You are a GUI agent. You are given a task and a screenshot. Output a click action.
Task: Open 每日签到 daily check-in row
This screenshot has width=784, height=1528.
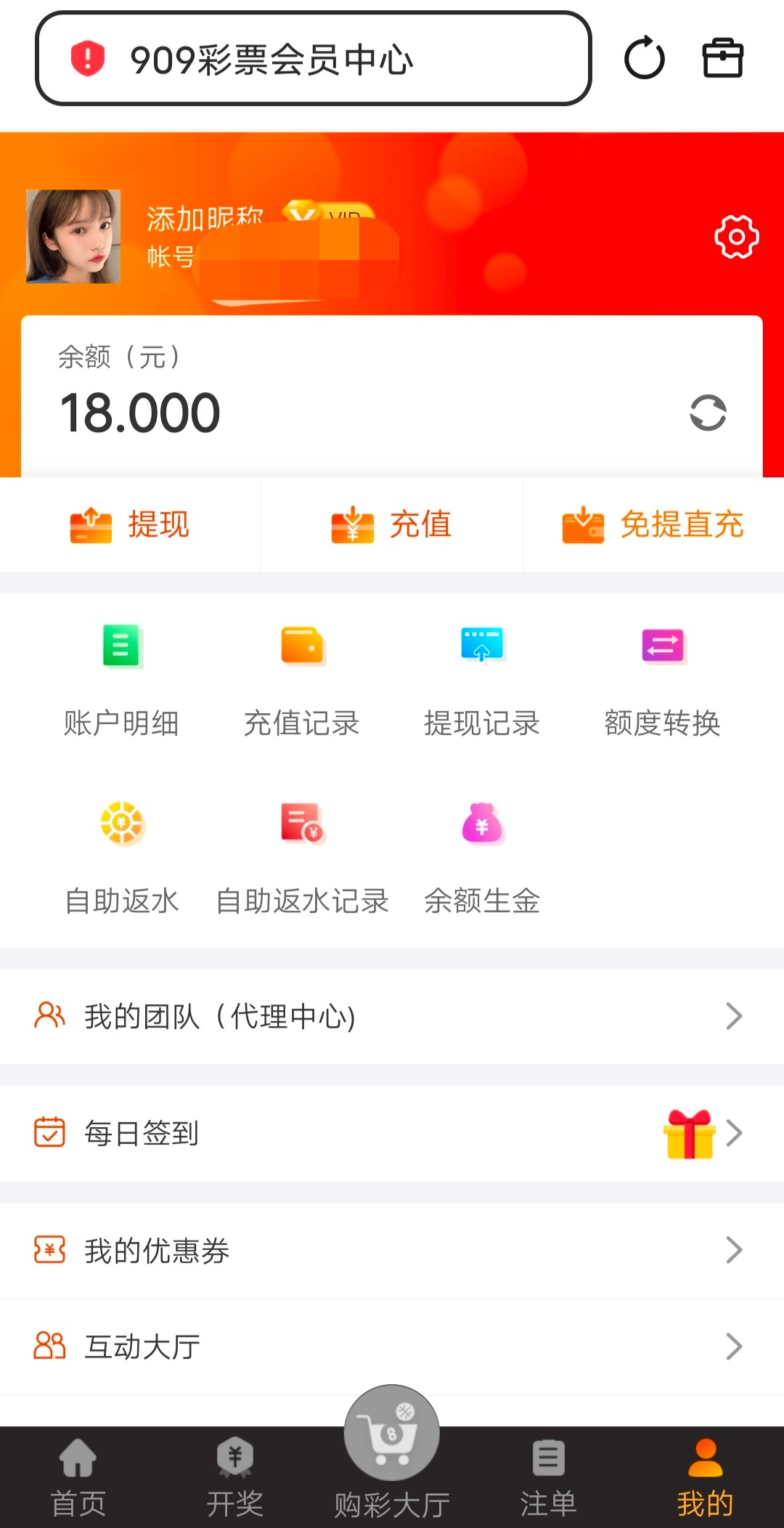point(392,1133)
